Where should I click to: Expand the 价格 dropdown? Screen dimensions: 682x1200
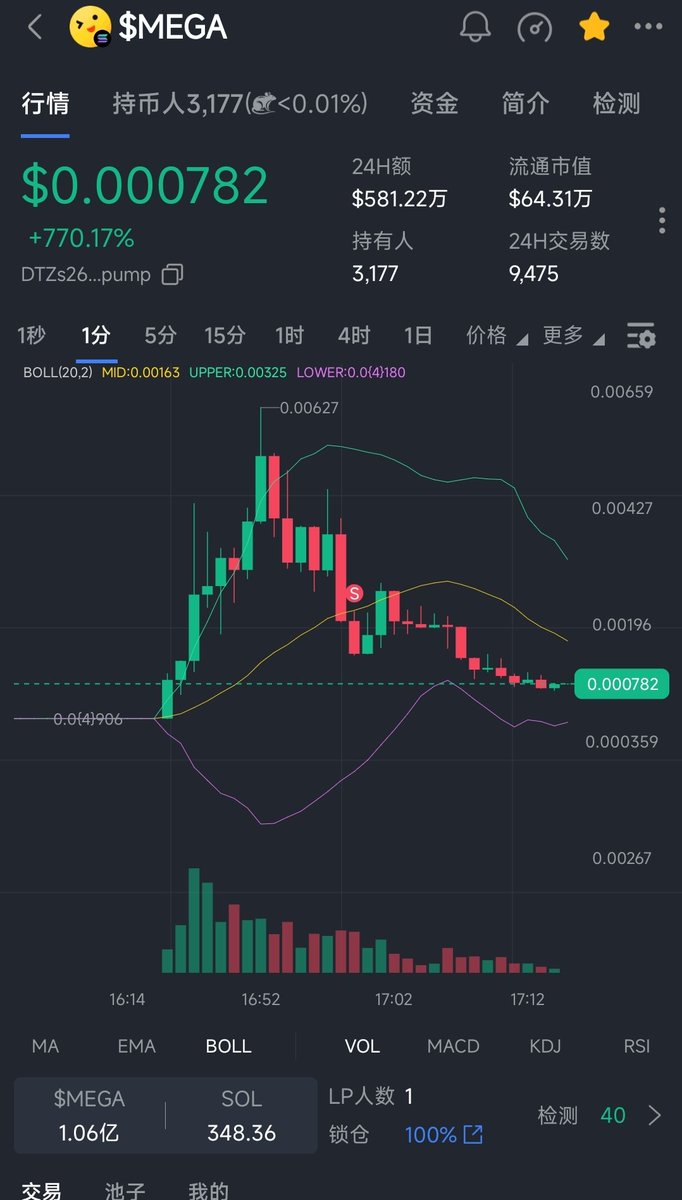click(x=497, y=336)
